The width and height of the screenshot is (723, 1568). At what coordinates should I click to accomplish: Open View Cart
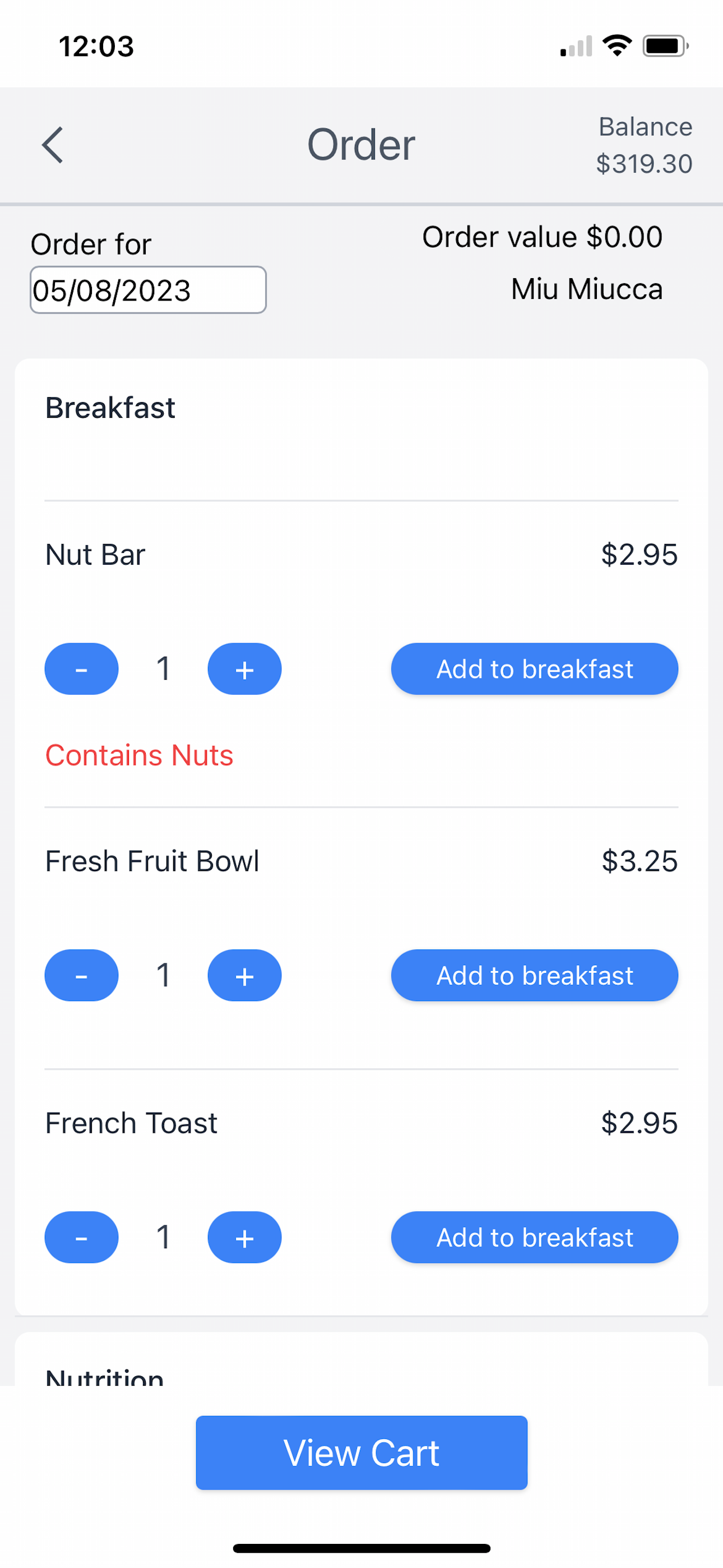click(361, 1452)
